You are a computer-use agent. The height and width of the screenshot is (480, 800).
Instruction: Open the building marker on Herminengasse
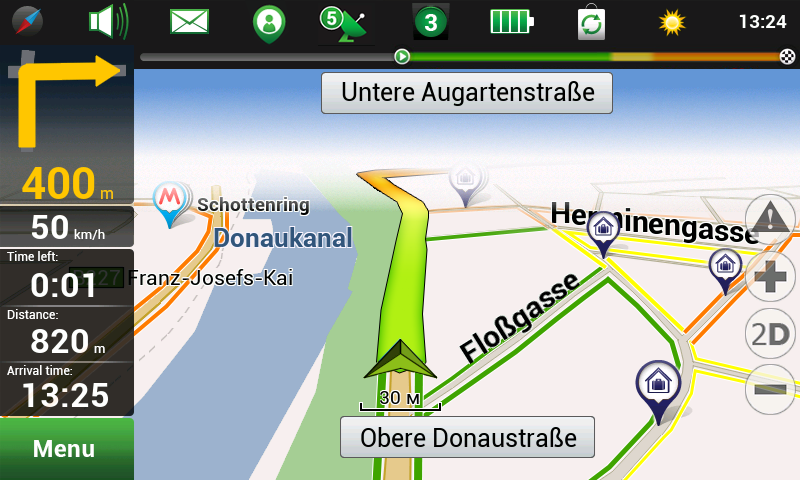pos(603,230)
